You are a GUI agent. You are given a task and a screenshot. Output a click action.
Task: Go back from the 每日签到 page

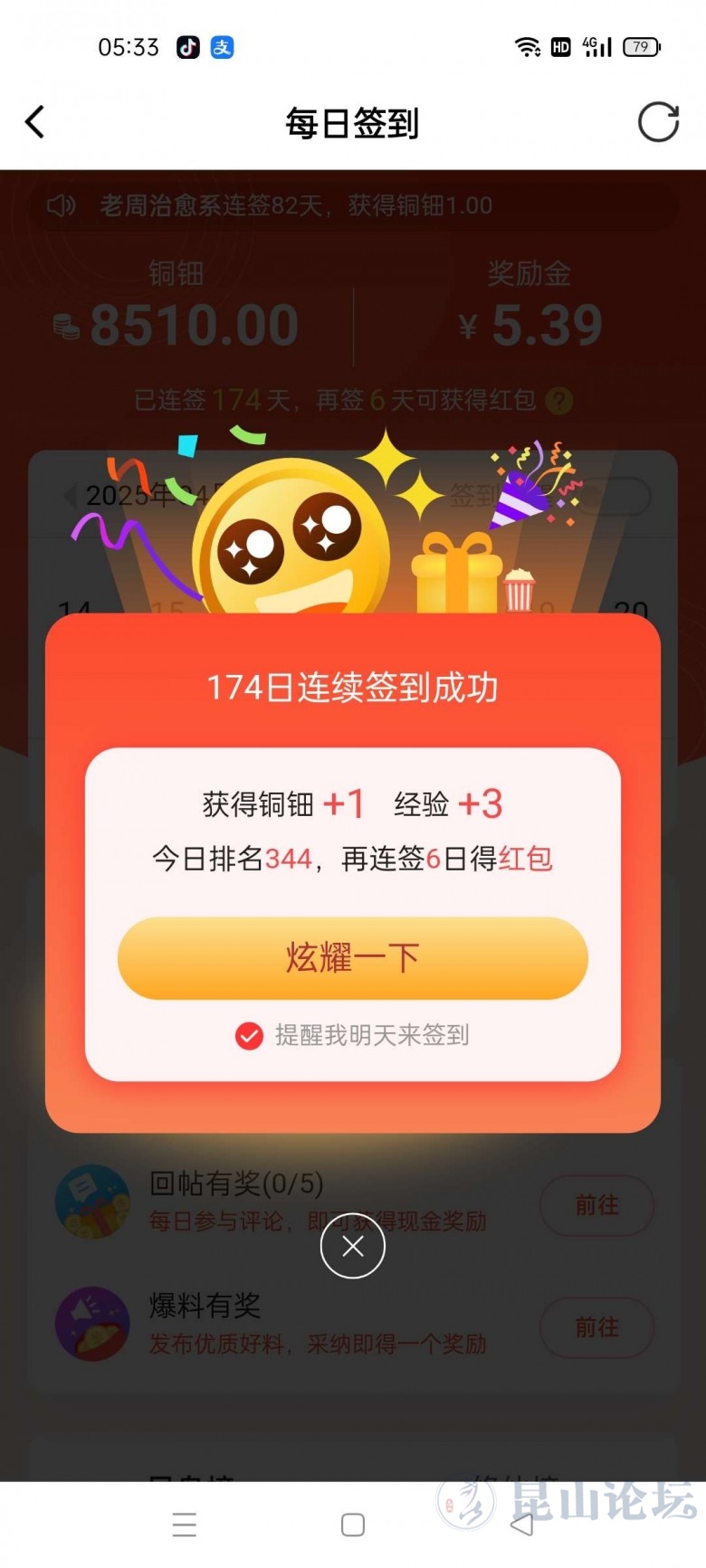click(34, 122)
